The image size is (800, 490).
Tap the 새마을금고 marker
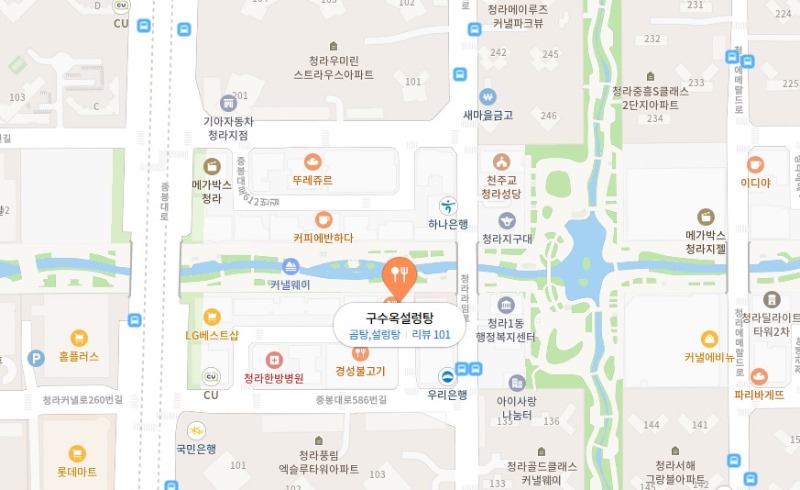487,97
